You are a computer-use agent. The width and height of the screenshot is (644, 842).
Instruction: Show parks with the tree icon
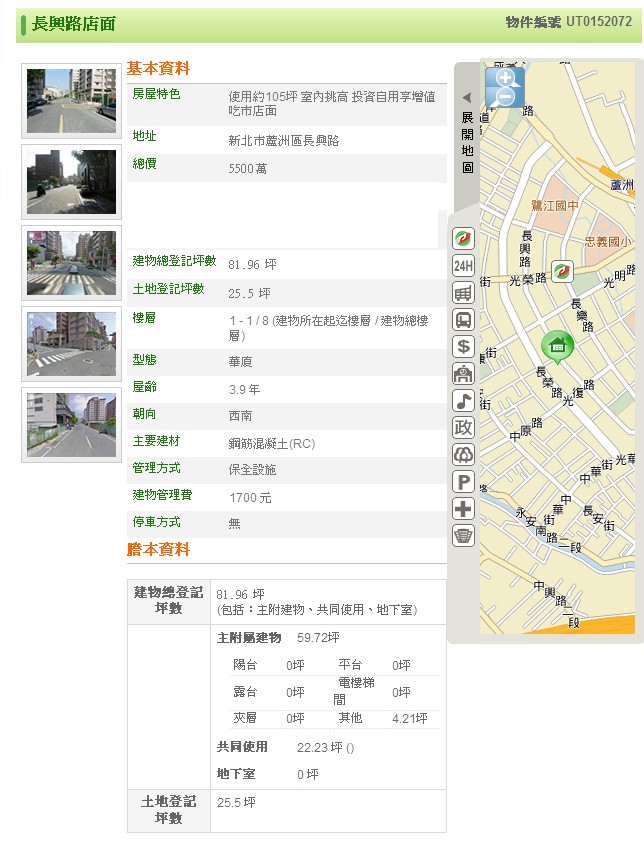[463, 455]
